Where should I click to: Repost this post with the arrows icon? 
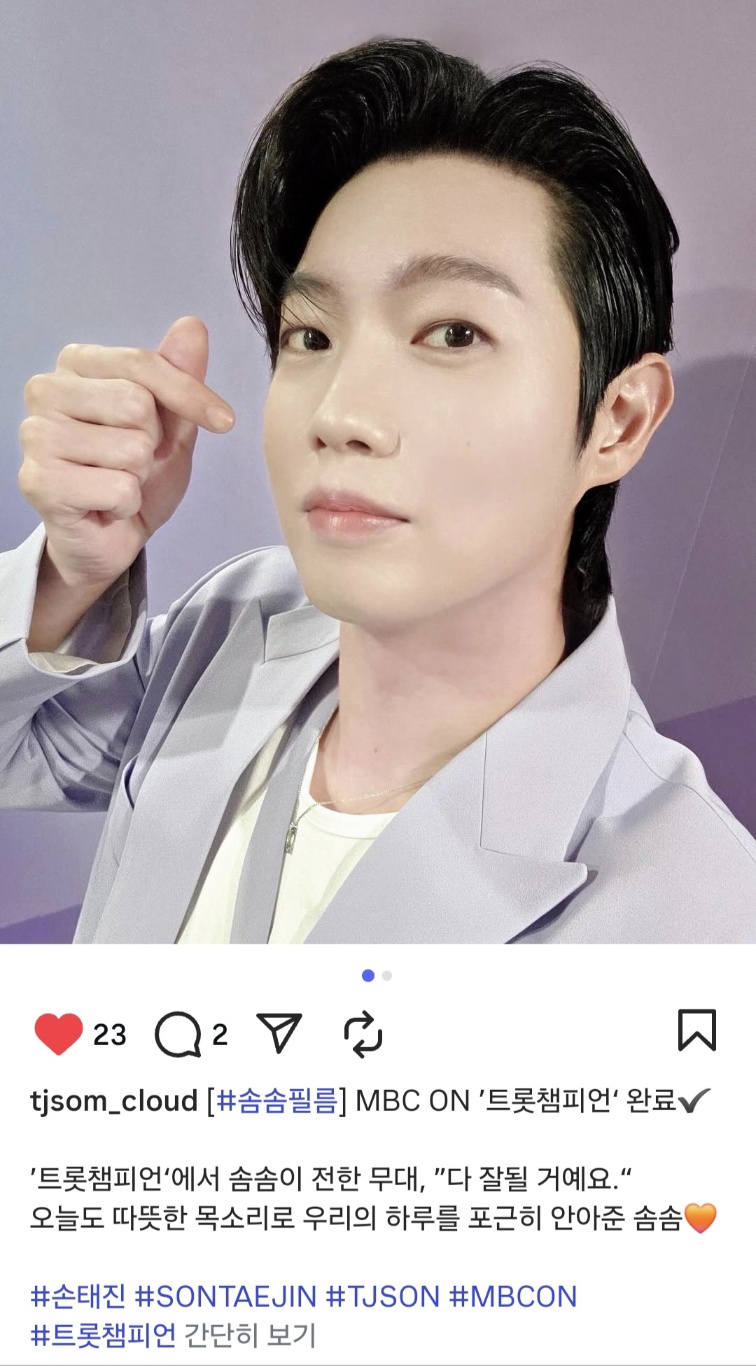(x=363, y=1034)
